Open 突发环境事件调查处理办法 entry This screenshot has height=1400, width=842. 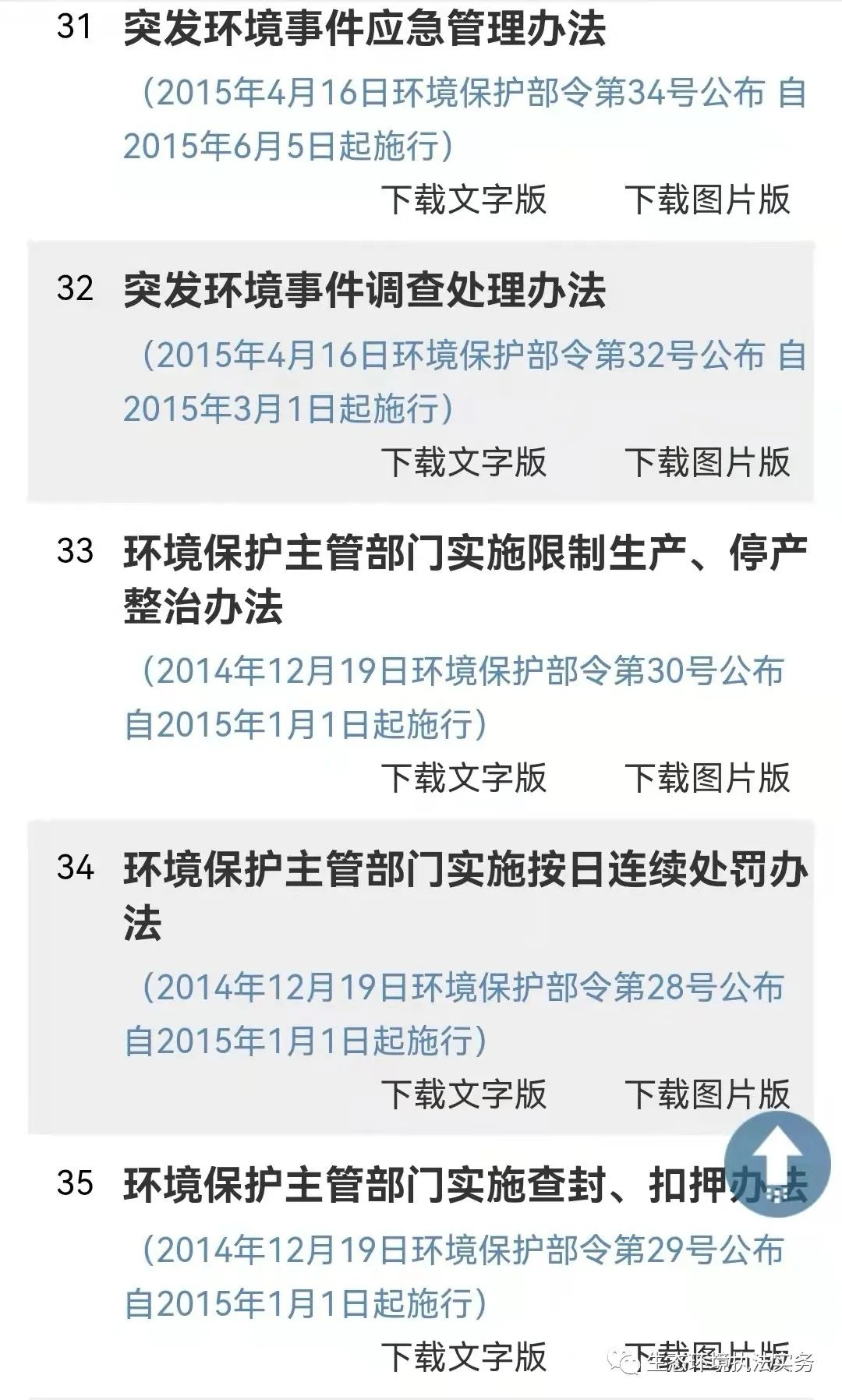pos(364,292)
